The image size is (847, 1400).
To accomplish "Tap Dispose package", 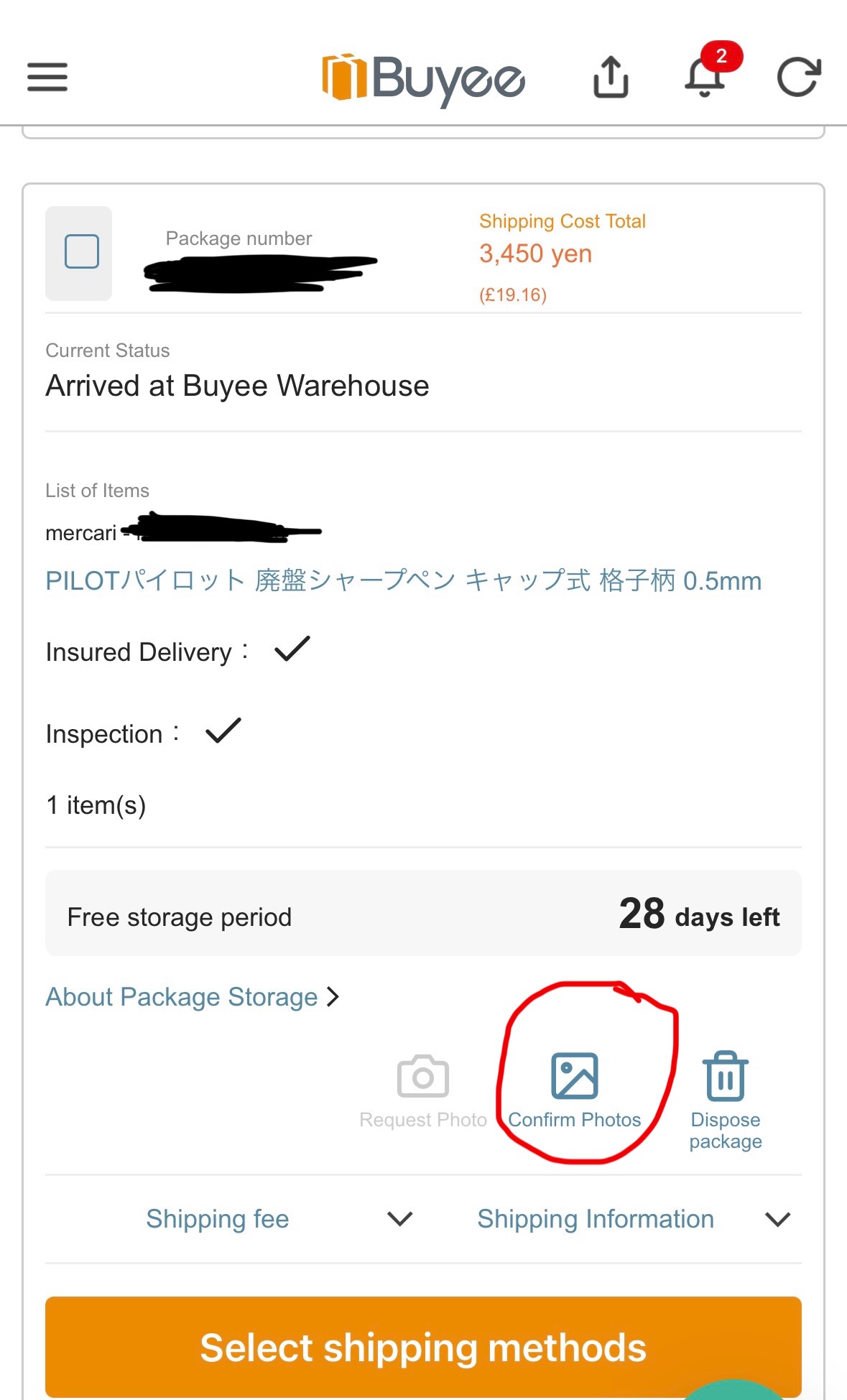I will 726,1100.
